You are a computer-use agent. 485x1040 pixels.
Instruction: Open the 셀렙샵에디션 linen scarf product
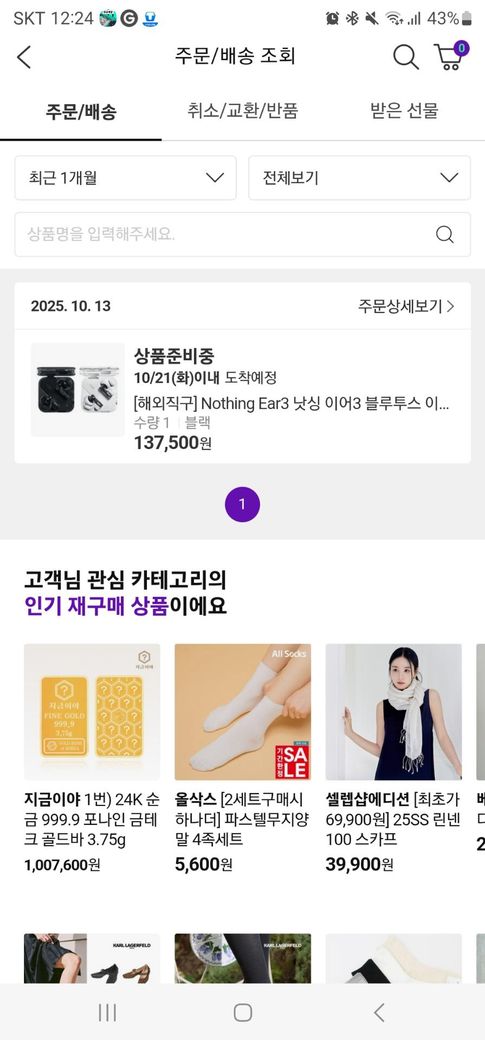pos(393,758)
